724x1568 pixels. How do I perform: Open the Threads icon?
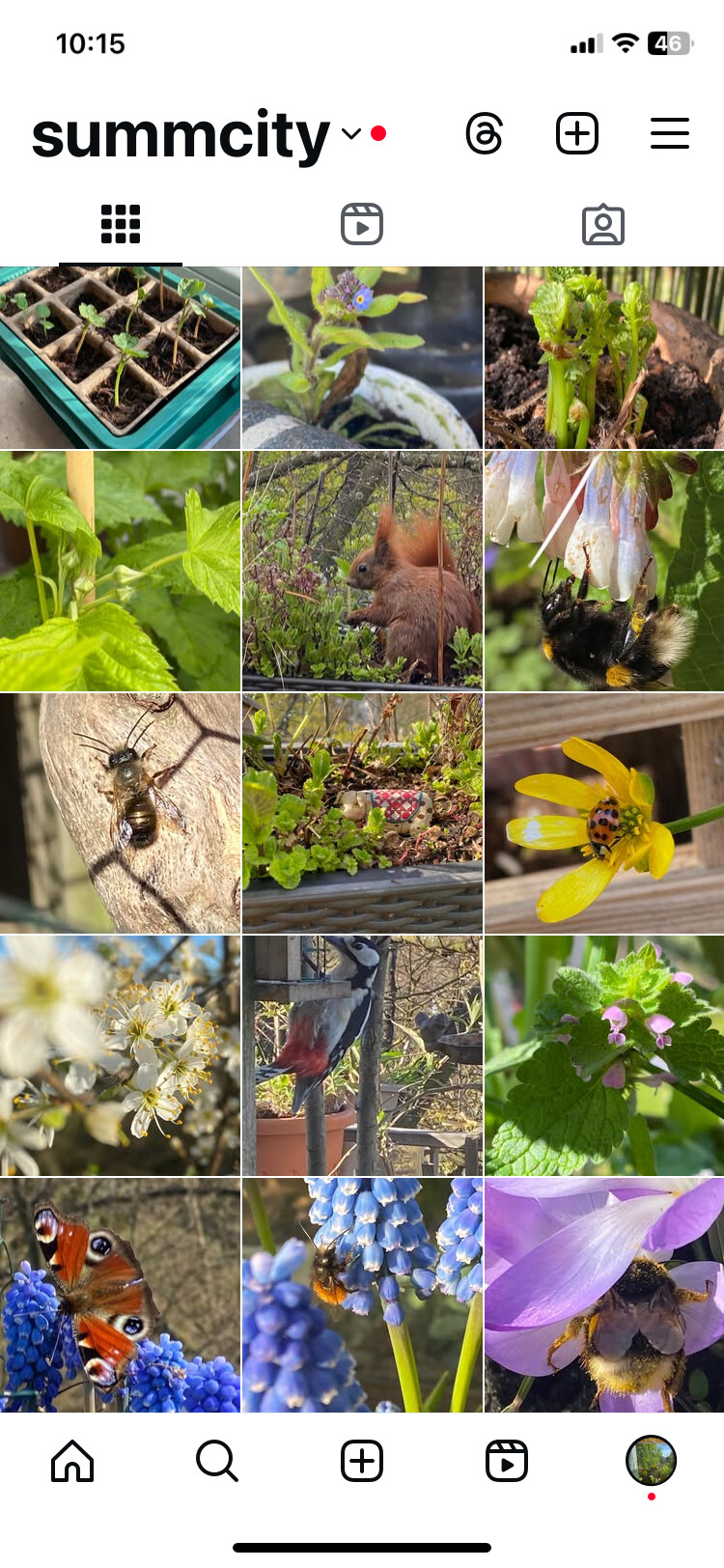tap(484, 134)
